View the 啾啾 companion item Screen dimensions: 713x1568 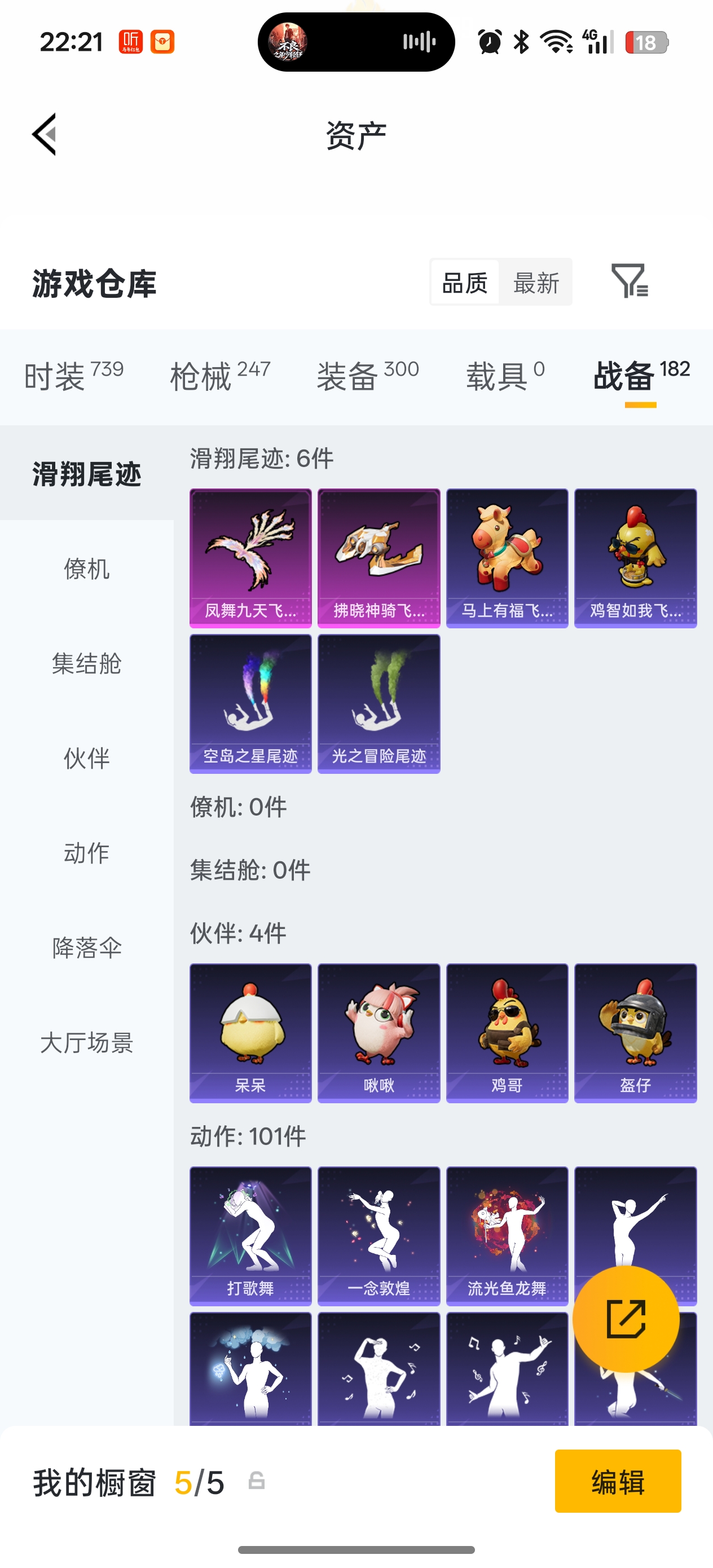tap(378, 1032)
